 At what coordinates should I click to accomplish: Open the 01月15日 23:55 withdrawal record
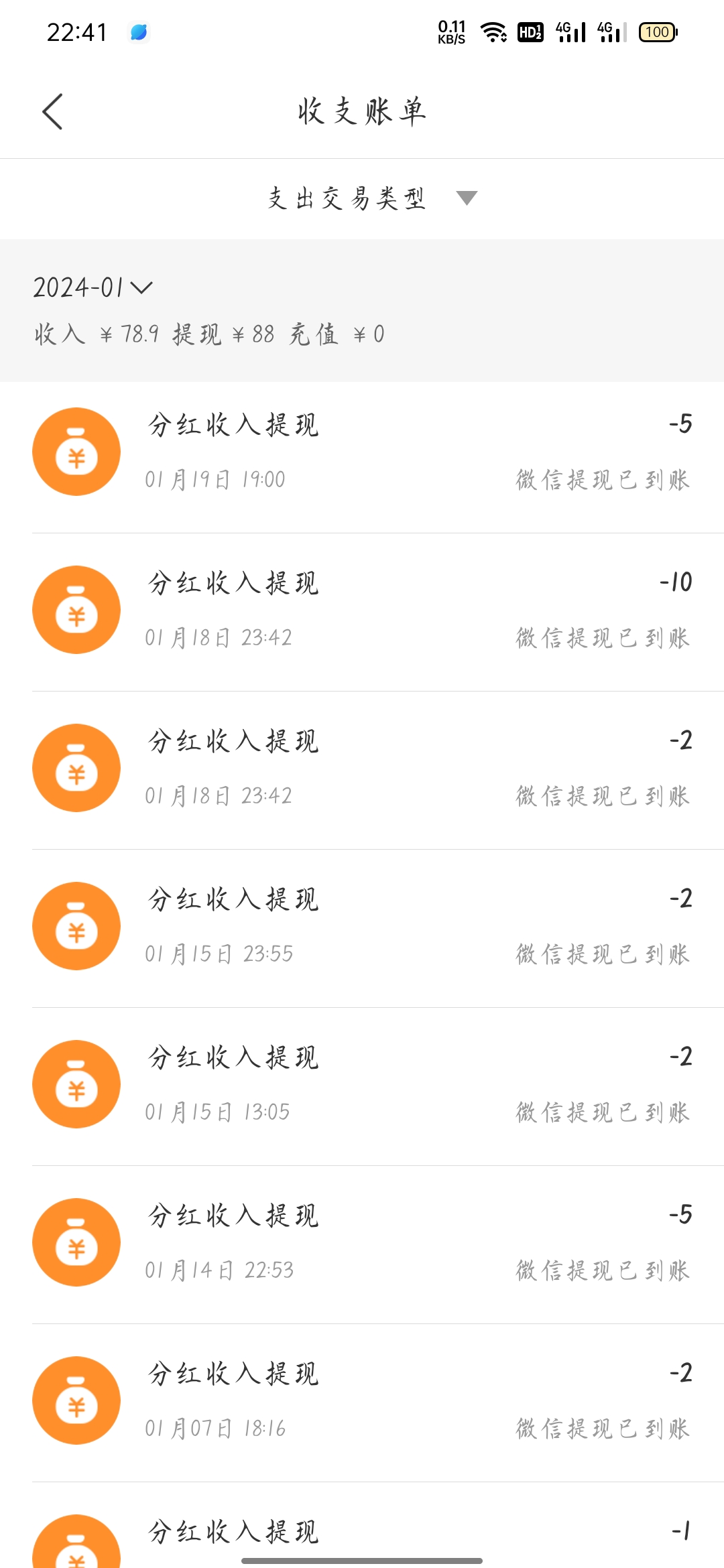coord(362,929)
